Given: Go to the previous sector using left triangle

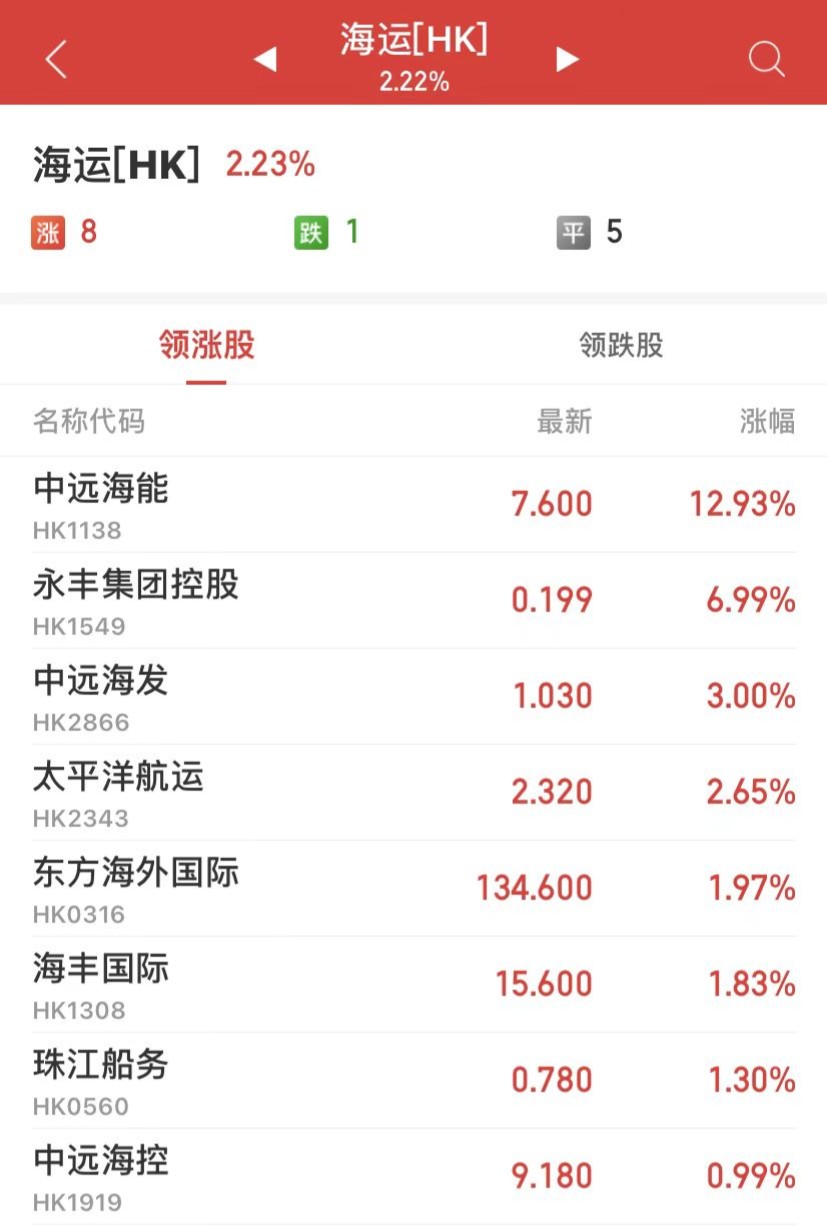Looking at the screenshot, I should [x=265, y=60].
